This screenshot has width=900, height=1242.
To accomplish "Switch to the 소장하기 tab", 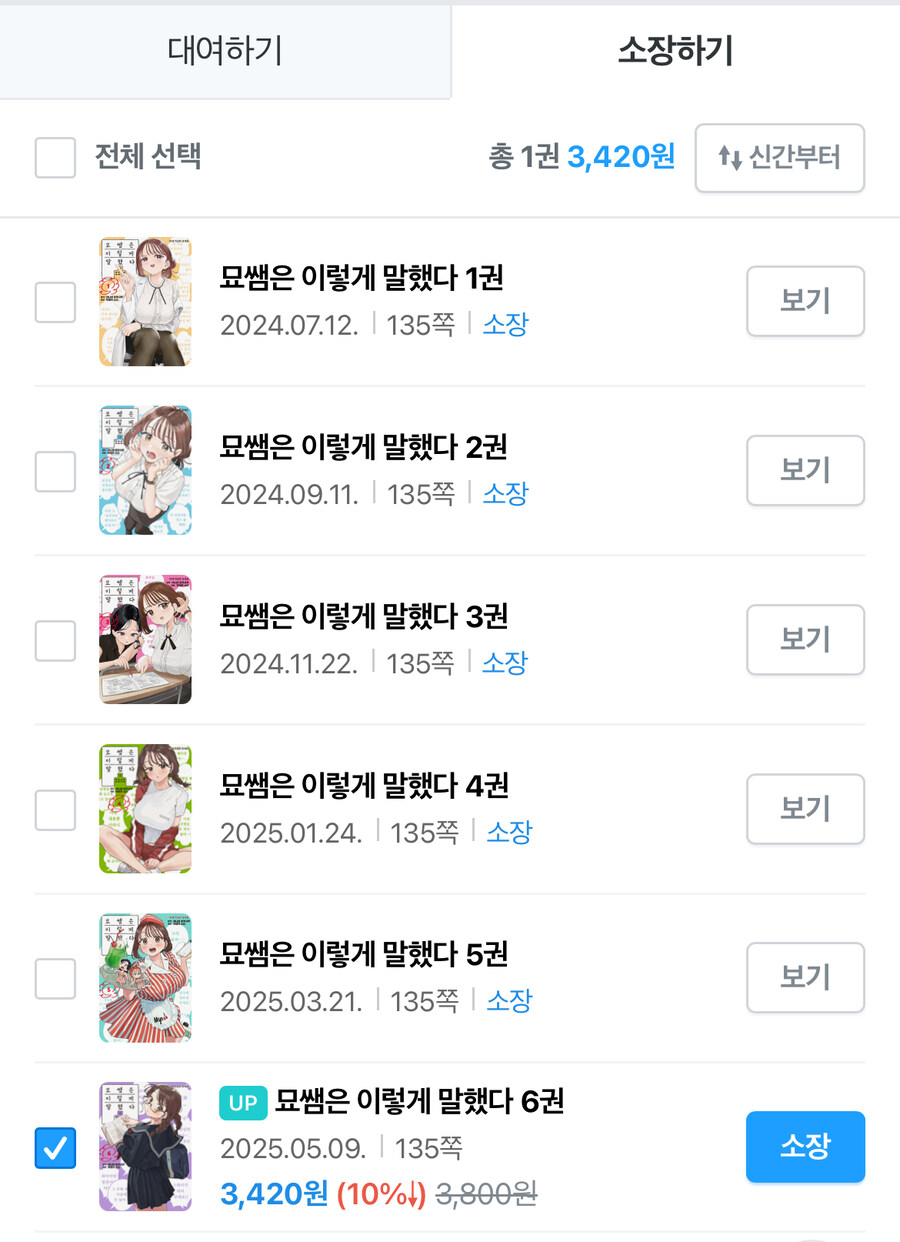I will click(675, 52).
